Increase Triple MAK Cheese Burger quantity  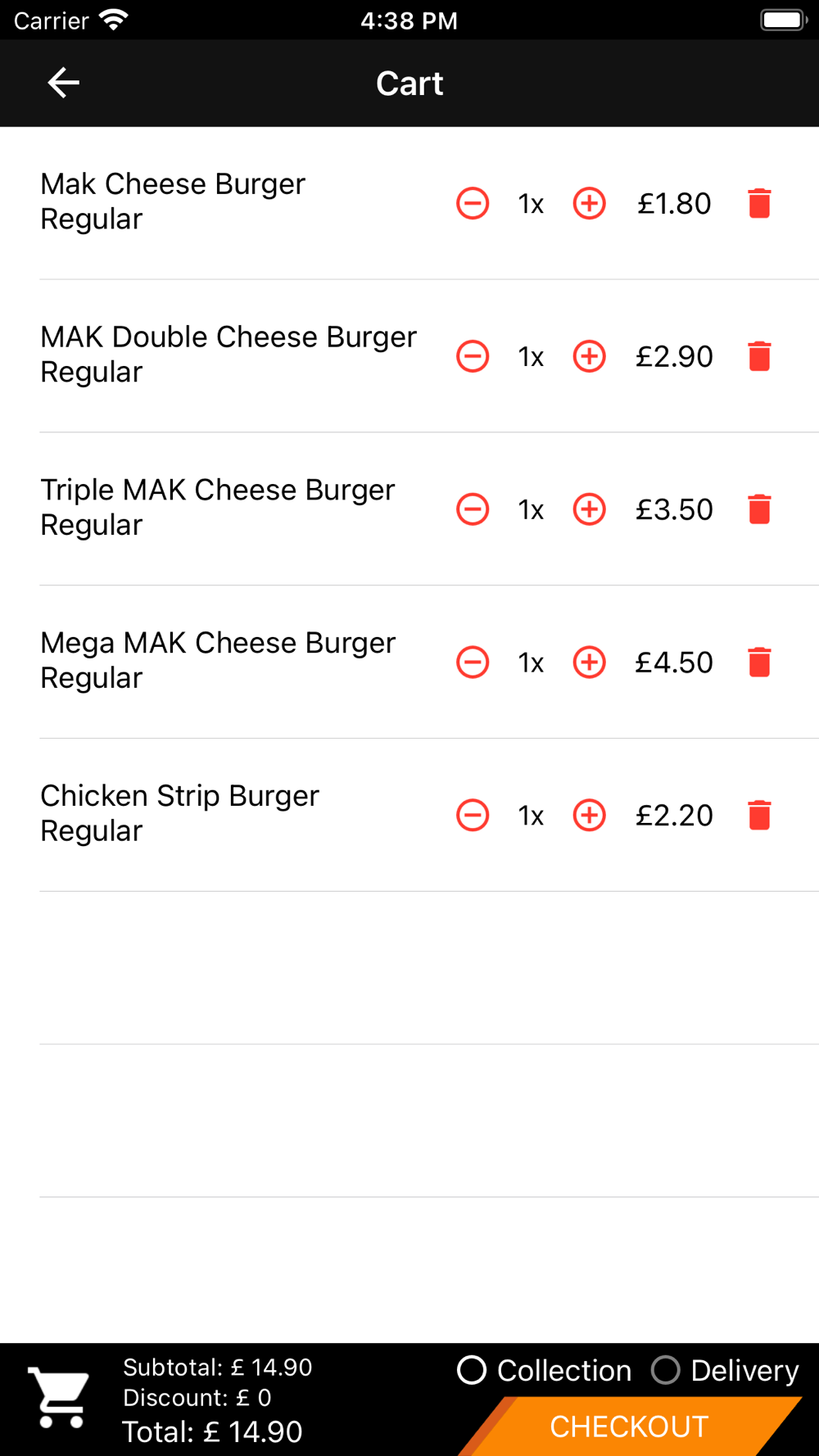pos(589,509)
